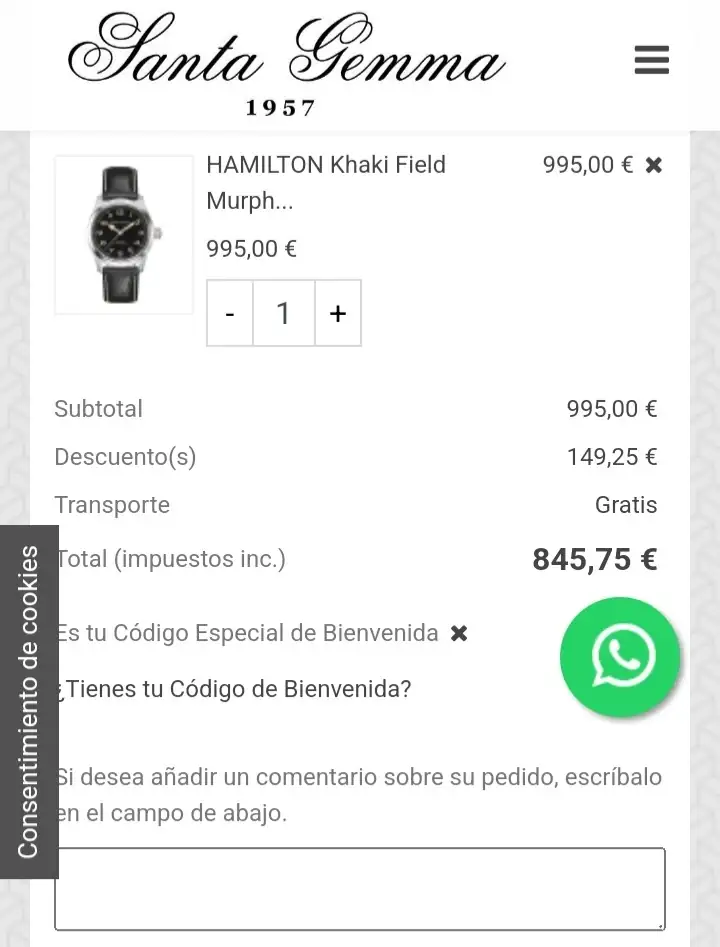Screen dimensions: 720x947
Task: Decrease watch quantity with minus button
Action: pos(230,313)
